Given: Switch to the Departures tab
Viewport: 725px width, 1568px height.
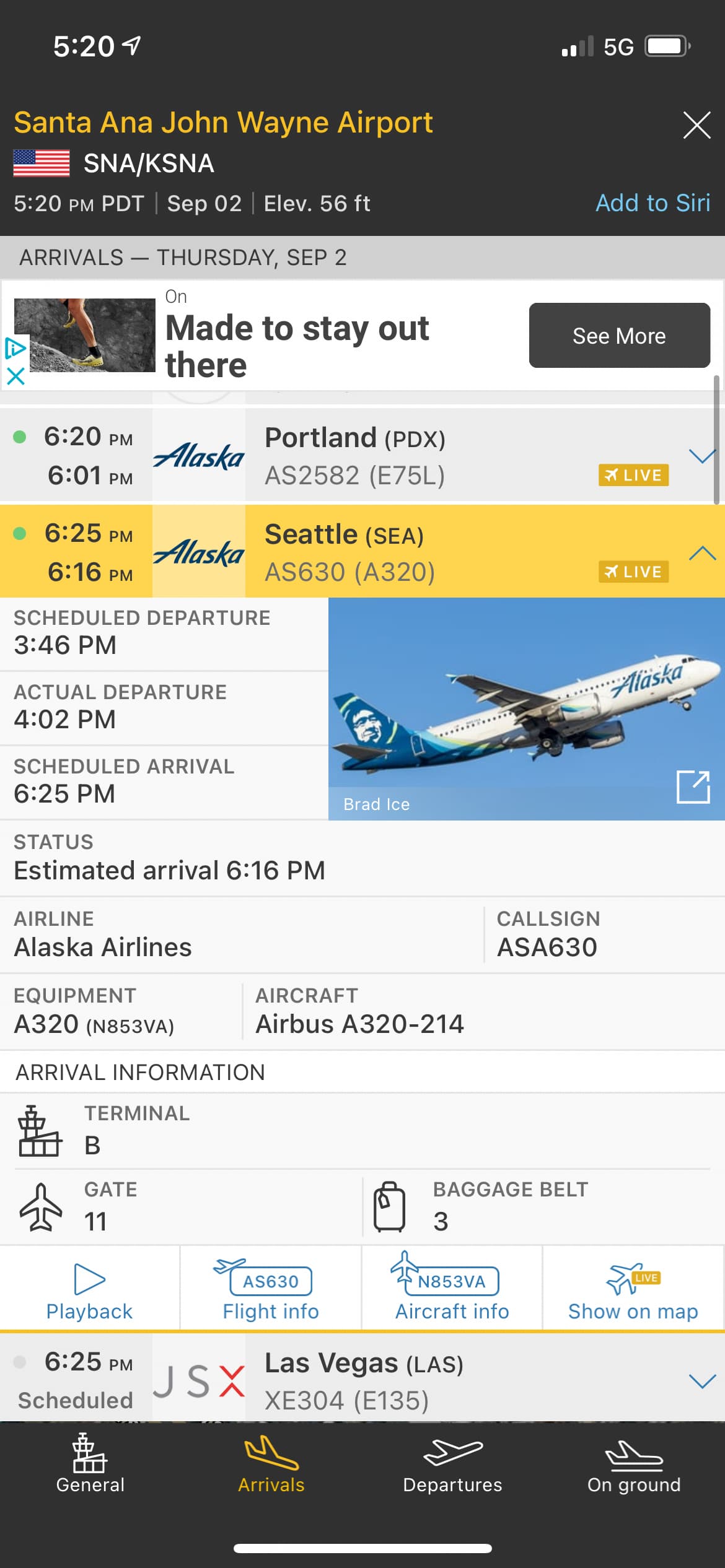Looking at the screenshot, I should [x=452, y=1464].
